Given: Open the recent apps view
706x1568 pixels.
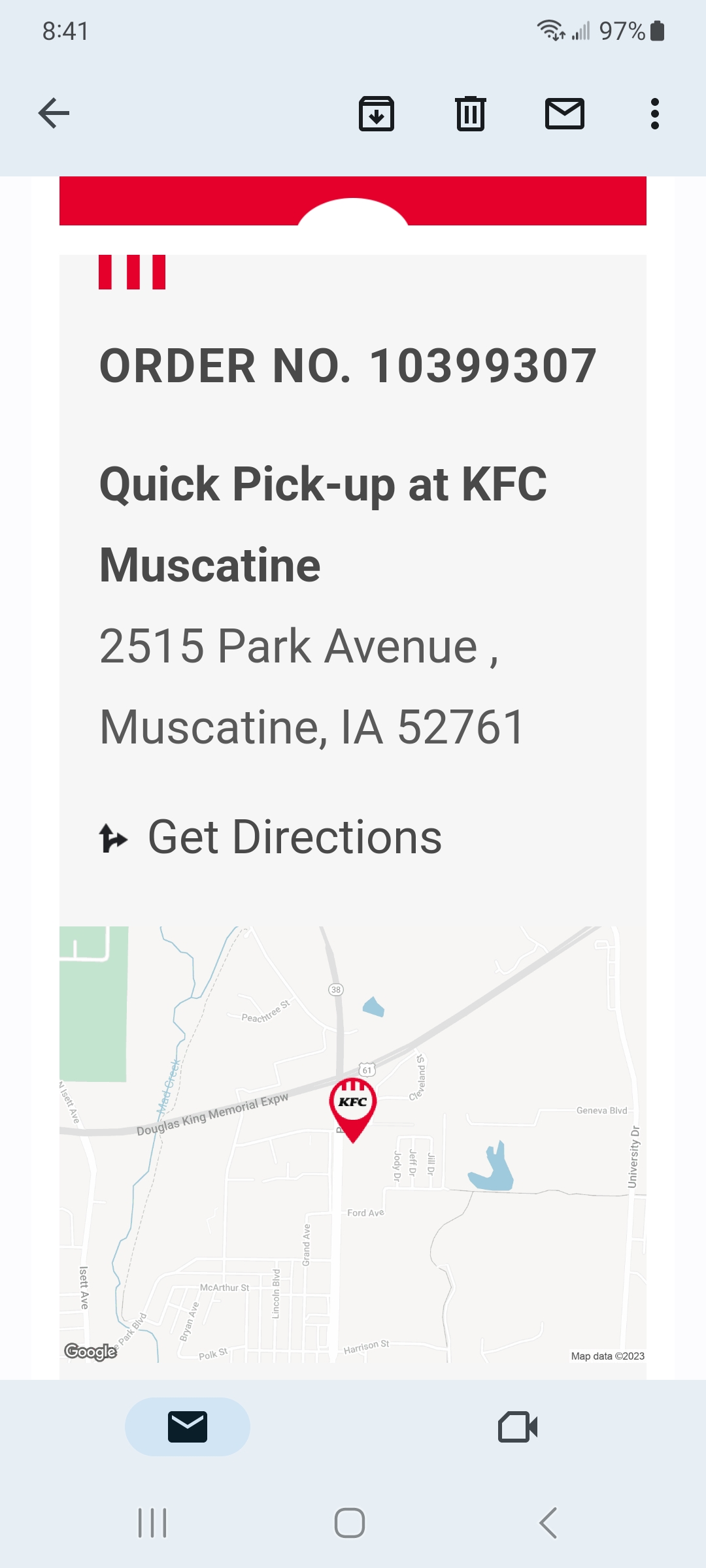Looking at the screenshot, I should click(x=152, y=1523).
